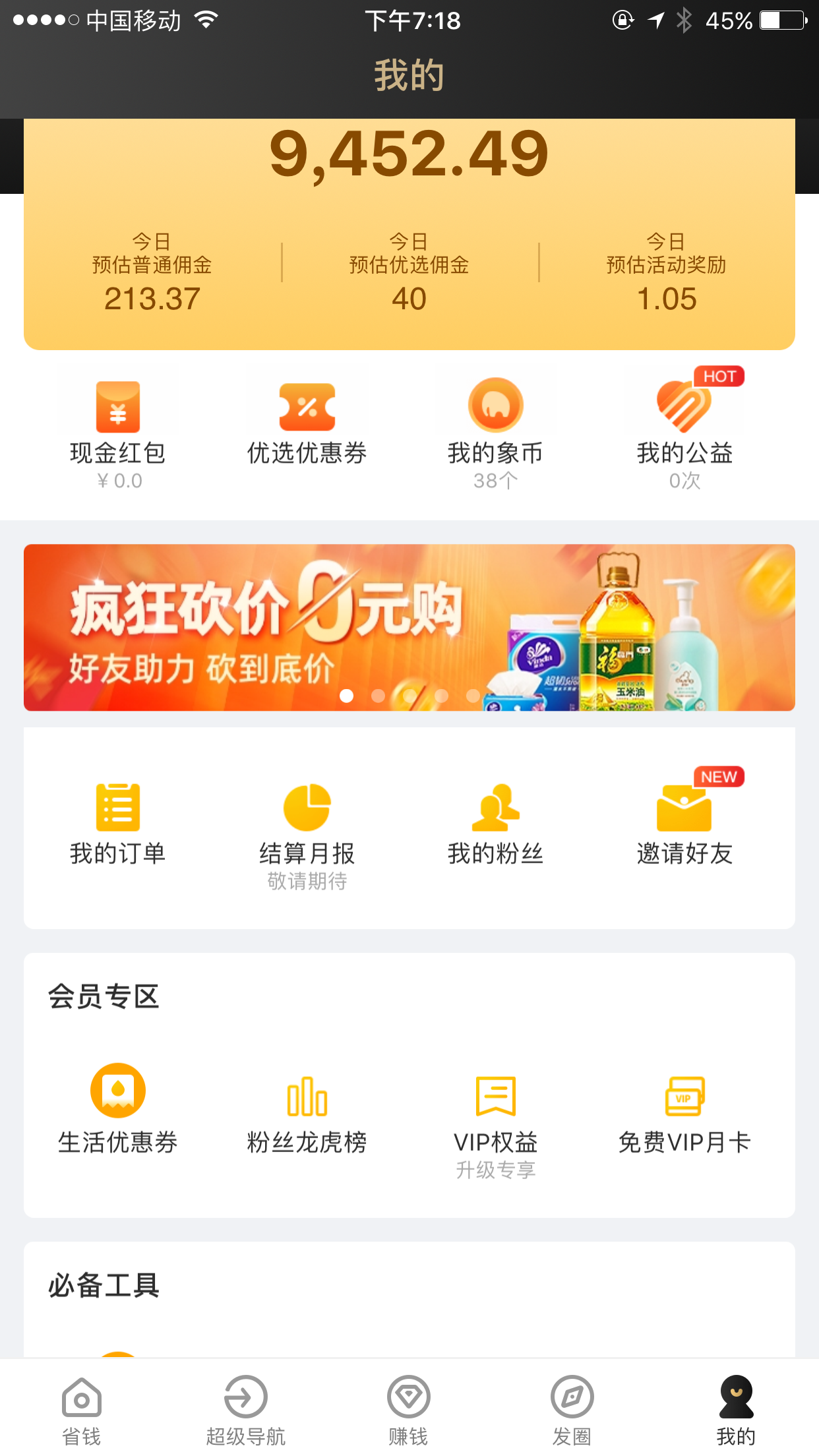Open the 超级导航 navigation tab

(x=244, y=1405)
